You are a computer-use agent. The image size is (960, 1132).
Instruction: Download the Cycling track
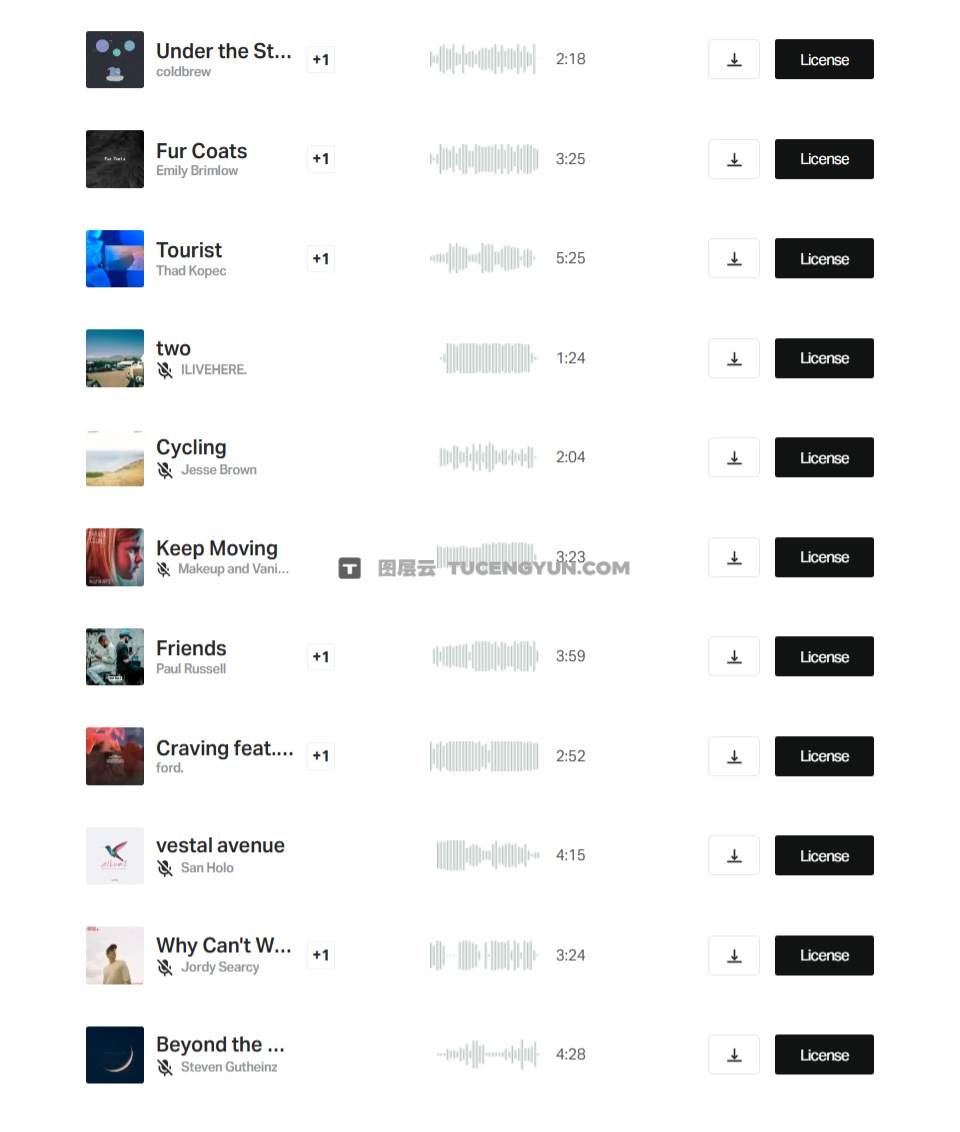(733, 458)
